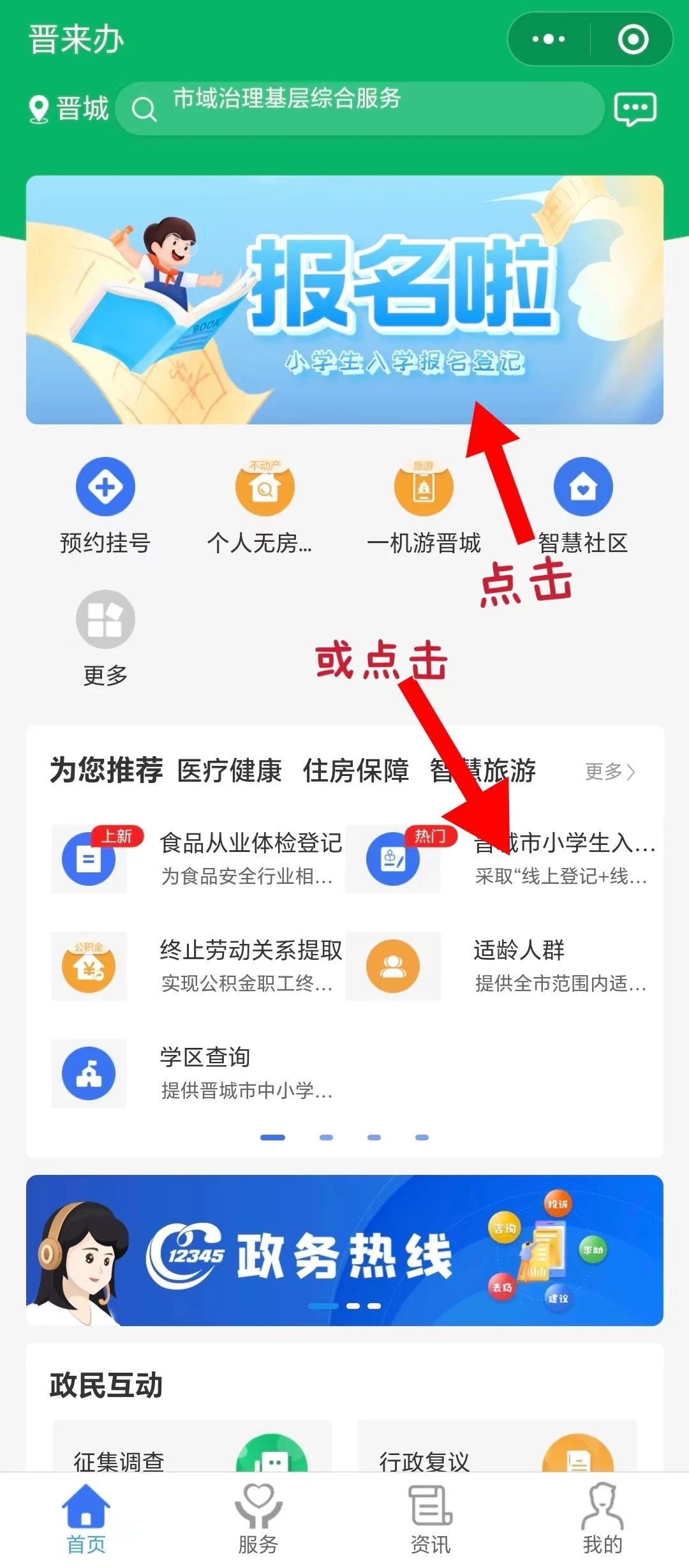Open the 12345 政务热线 banner

click(x=344, y=1250)
